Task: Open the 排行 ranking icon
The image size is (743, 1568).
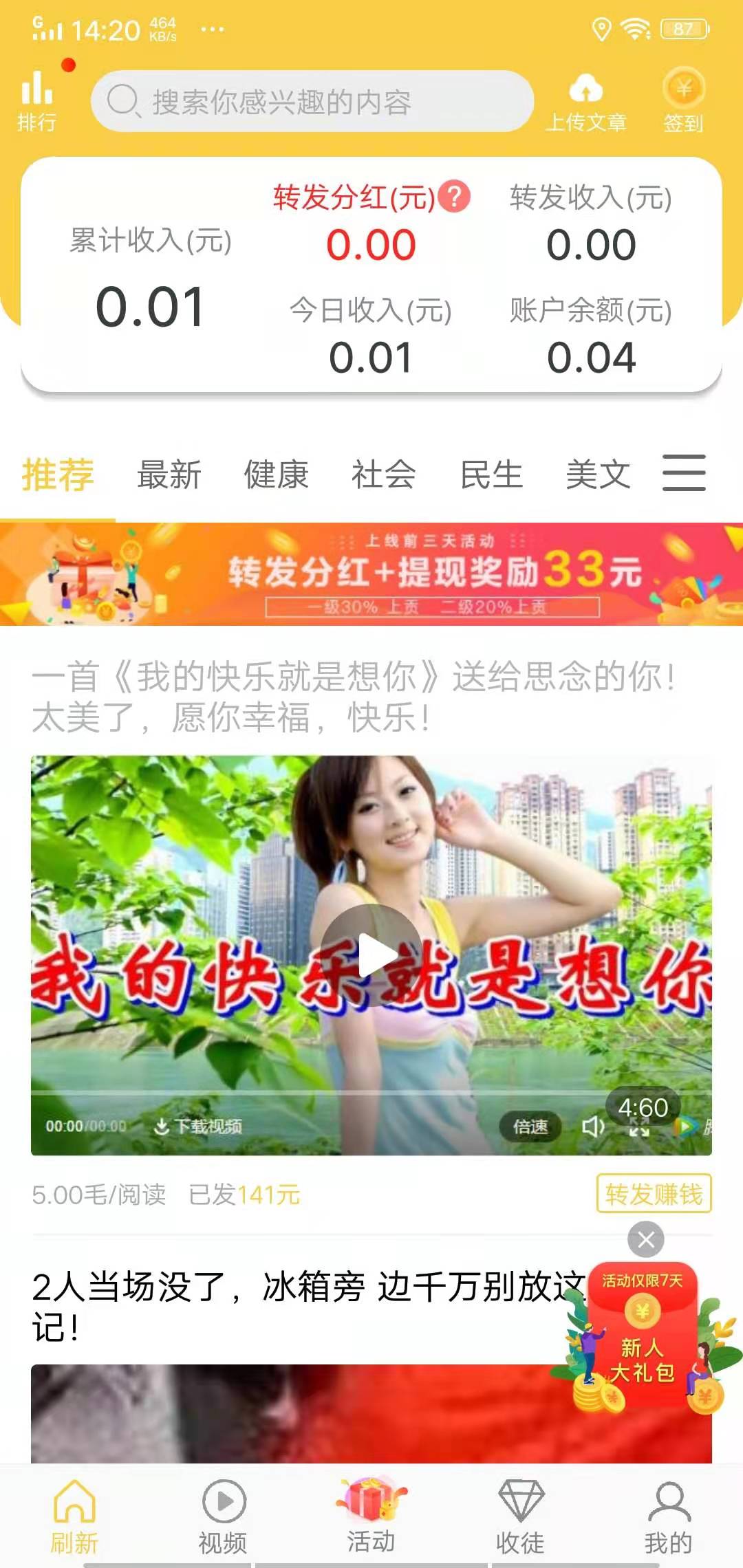Action: tap(37, 100)
